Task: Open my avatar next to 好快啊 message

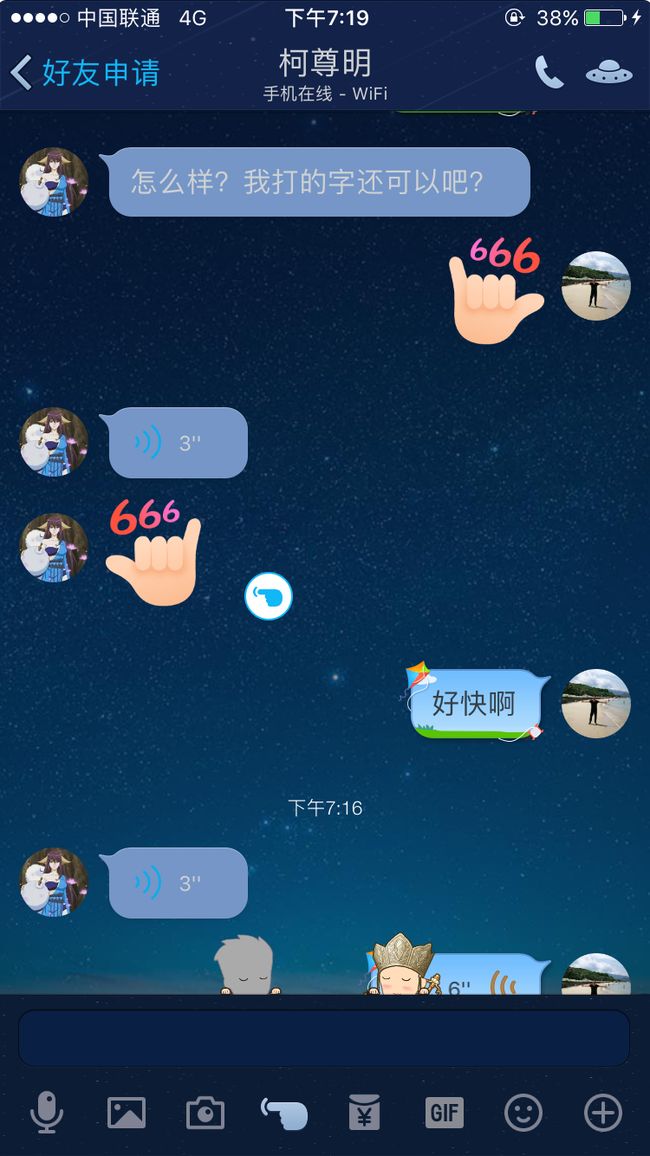Action: [x=595, y=703]
